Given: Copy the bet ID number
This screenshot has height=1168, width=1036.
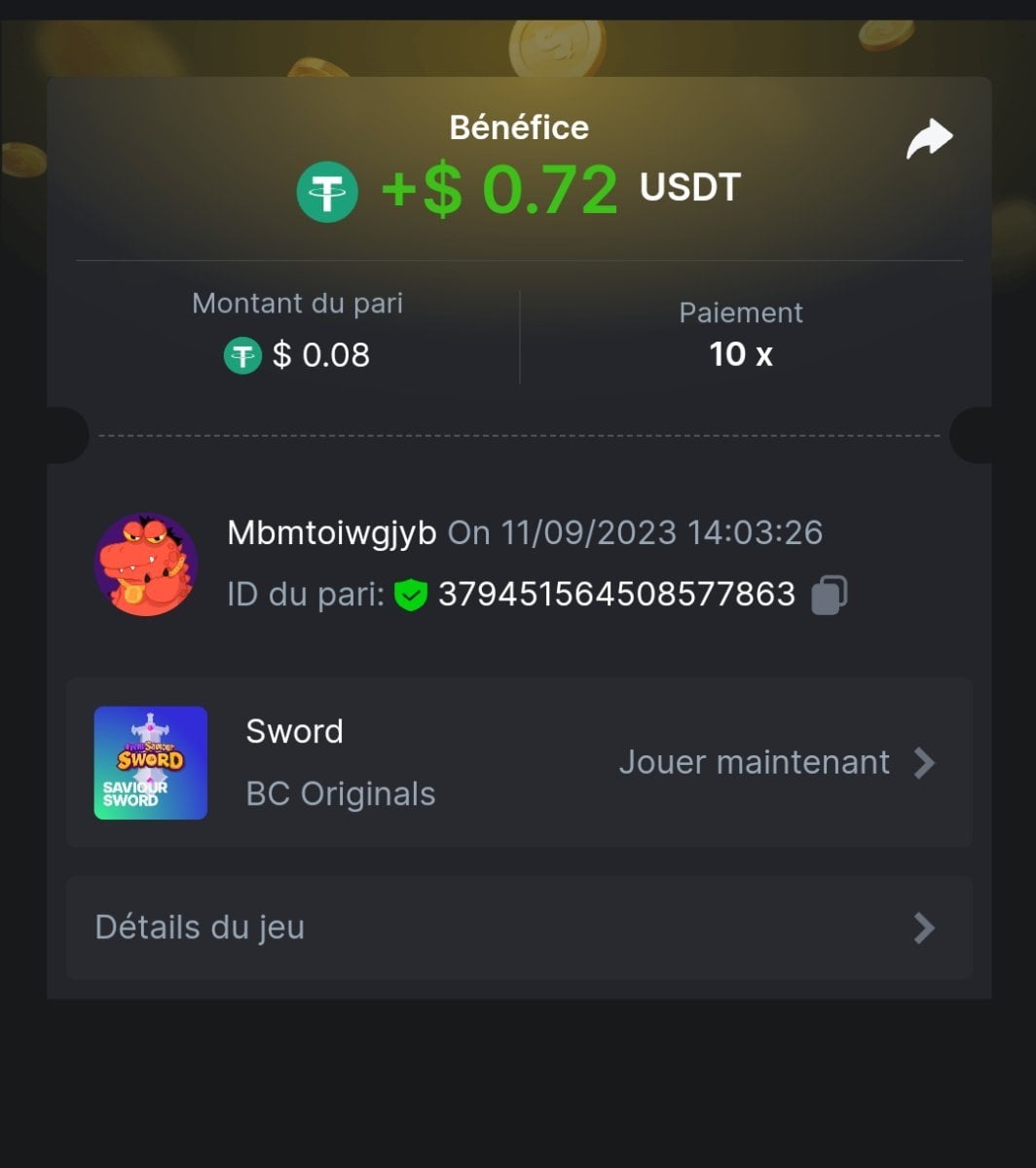Looking at the screenshot, I should [829, 594].
